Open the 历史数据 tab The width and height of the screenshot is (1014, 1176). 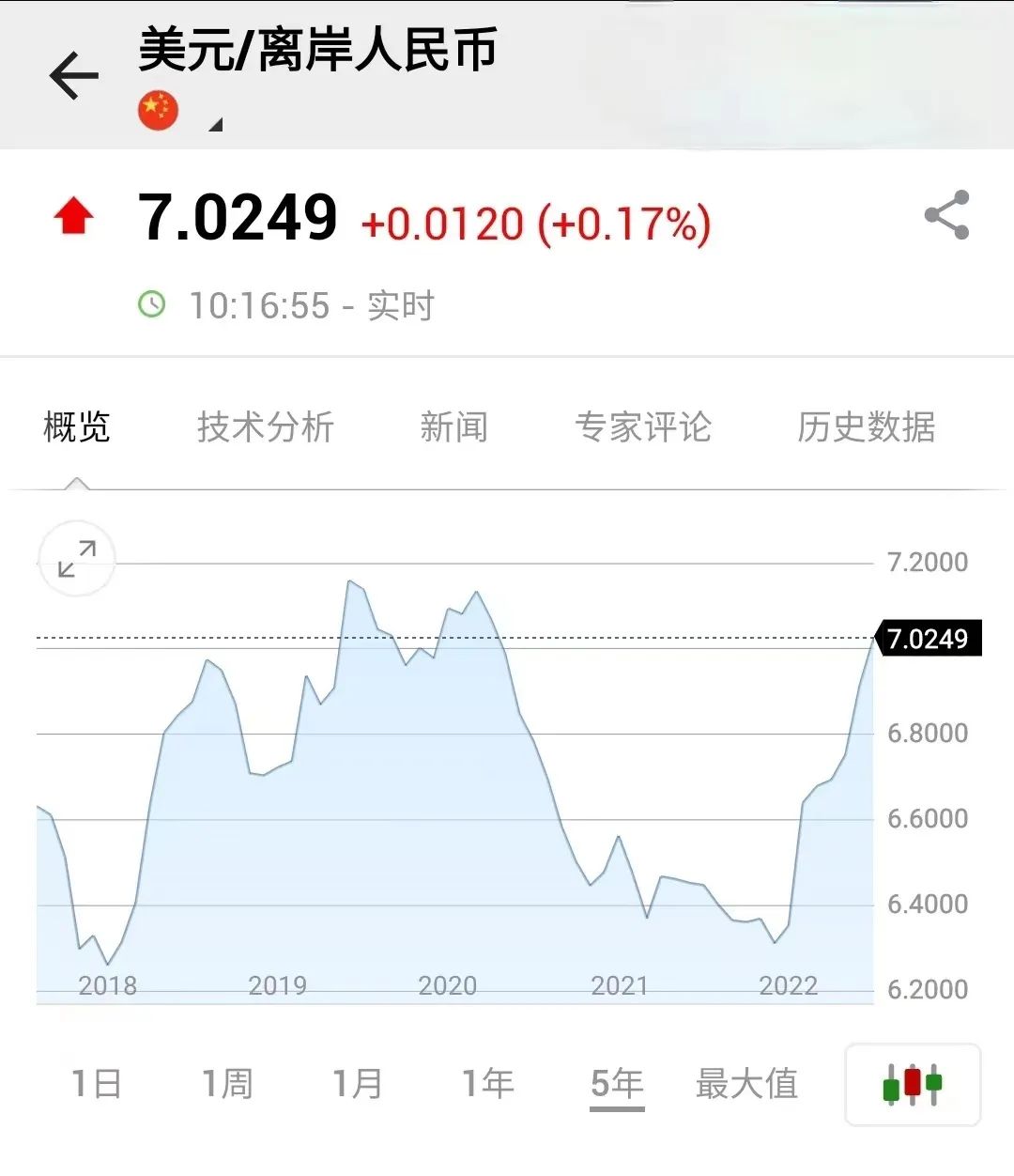(x=867, y=427)
